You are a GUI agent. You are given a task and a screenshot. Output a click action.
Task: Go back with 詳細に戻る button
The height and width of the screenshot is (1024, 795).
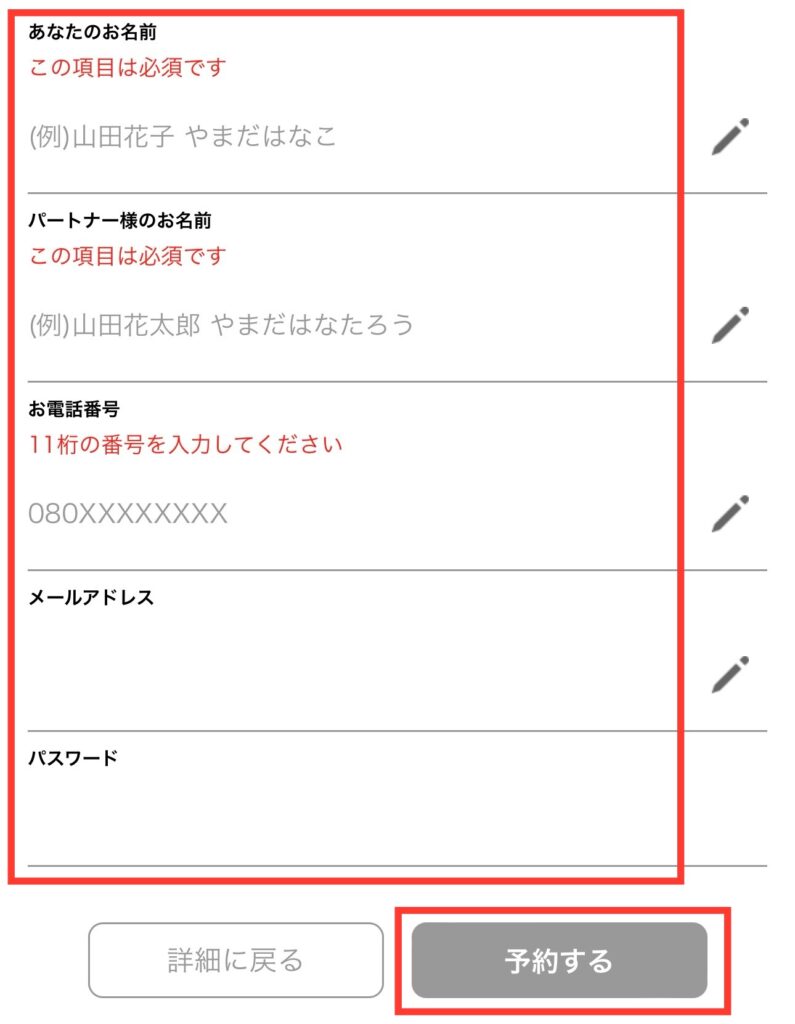pos(236,960)
